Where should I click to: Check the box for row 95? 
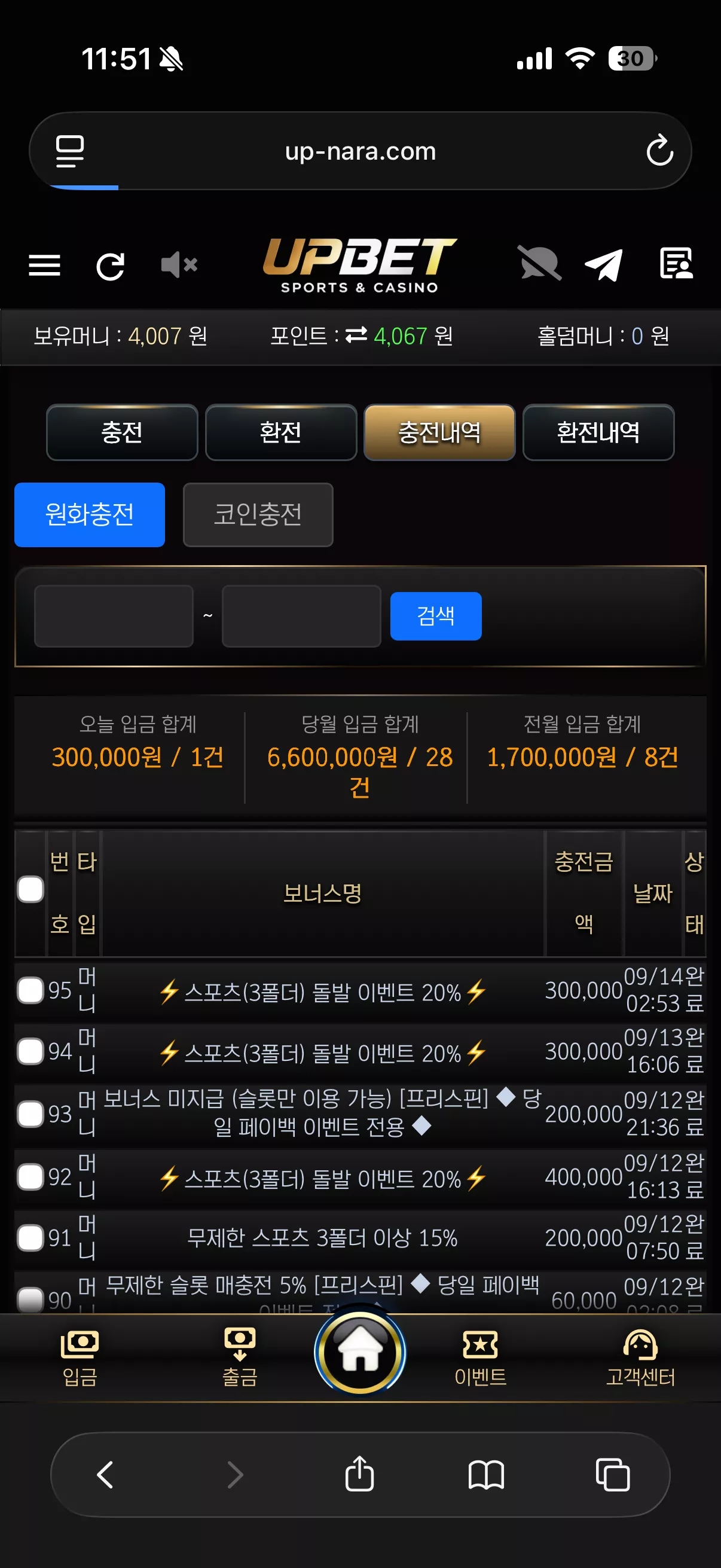[x=30, y=990]
